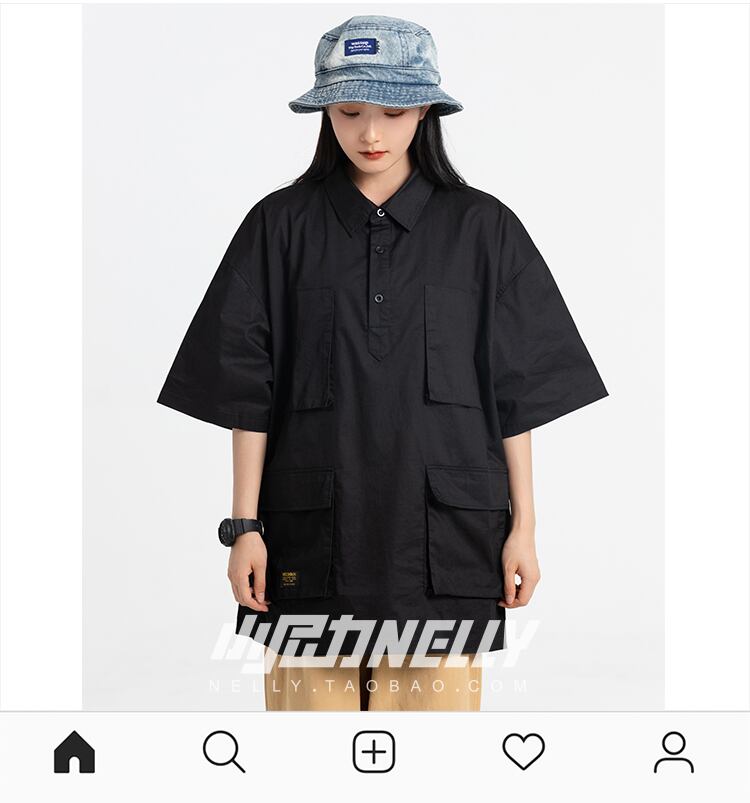Switch to the profile tab
The width and height of the screenshot is (750, 803).
tap(674, 752)
